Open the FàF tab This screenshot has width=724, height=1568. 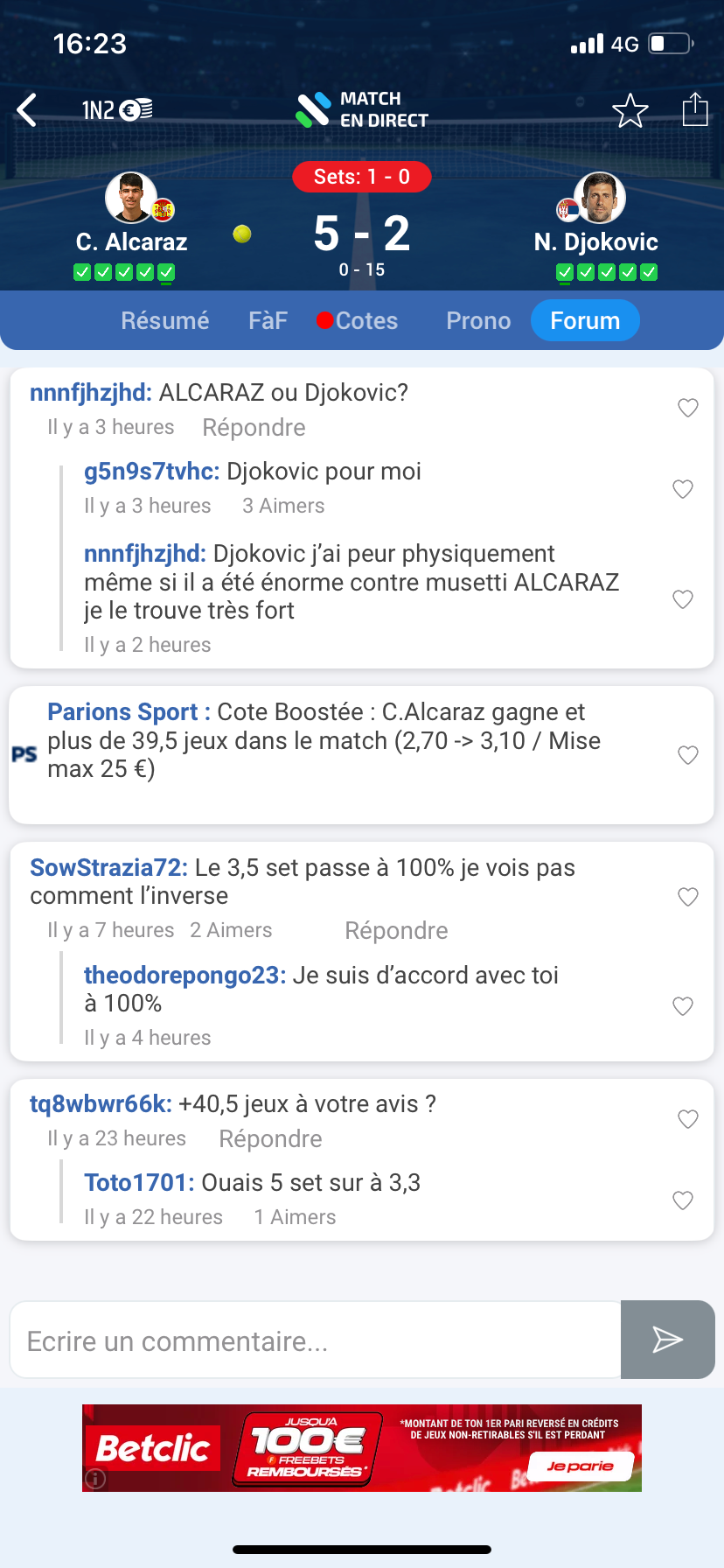click(x=268, y=320)
